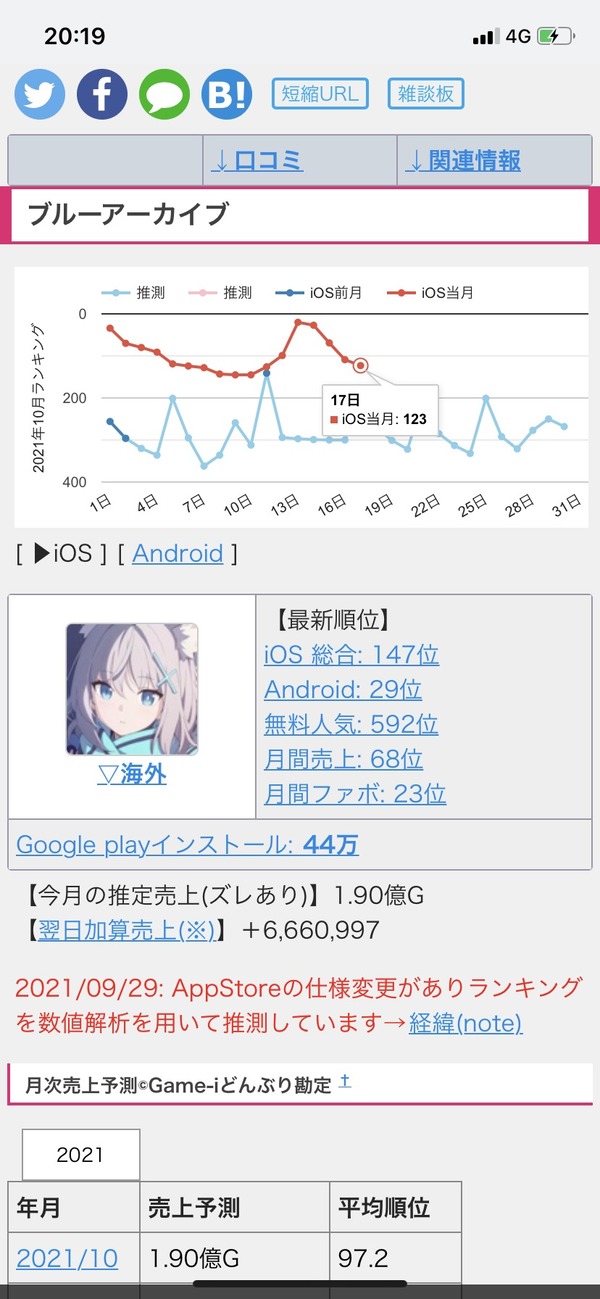
Task: Switch the chart to Android
Action: click(x=177, y=553)
